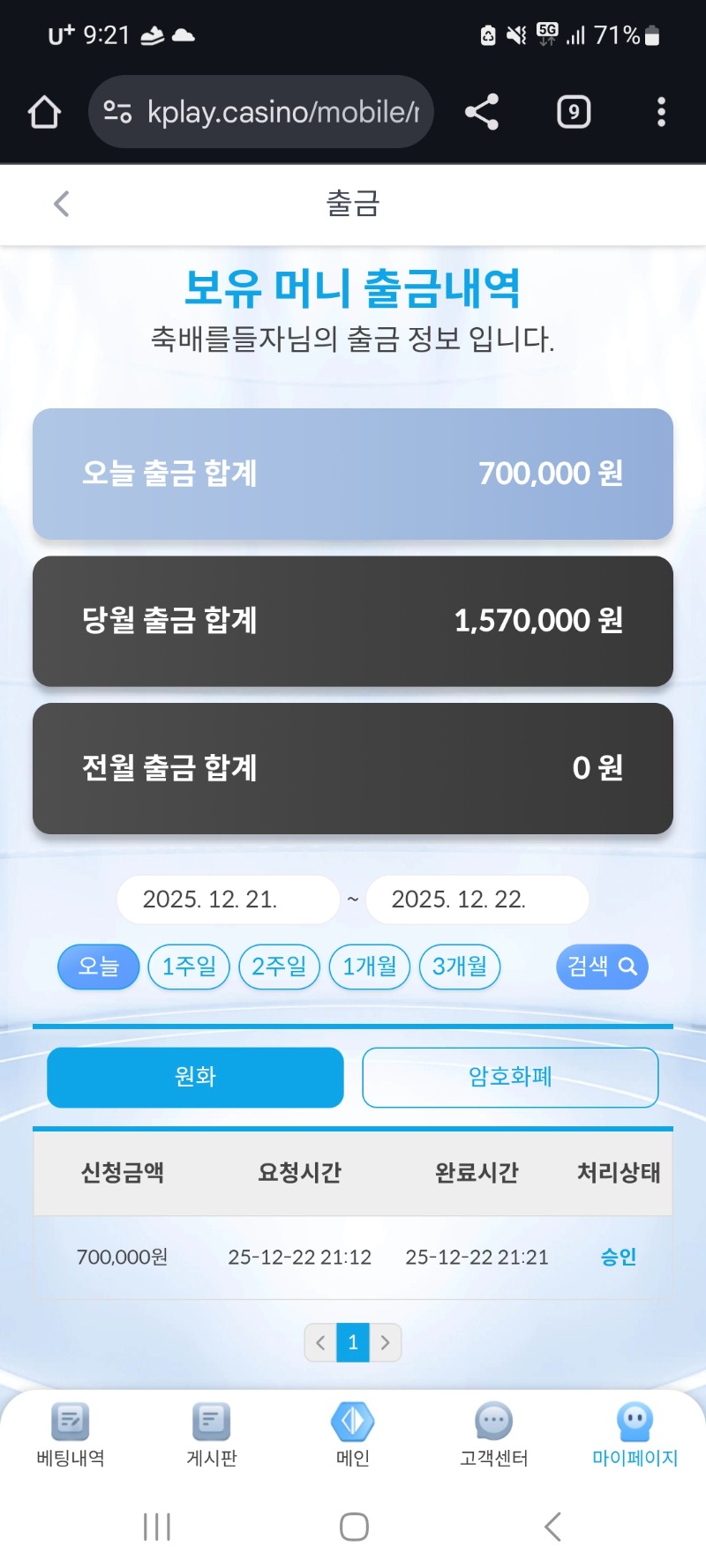Switch to the 암호화폐 tab
Screen dimensions: 706x1568
510,1077
